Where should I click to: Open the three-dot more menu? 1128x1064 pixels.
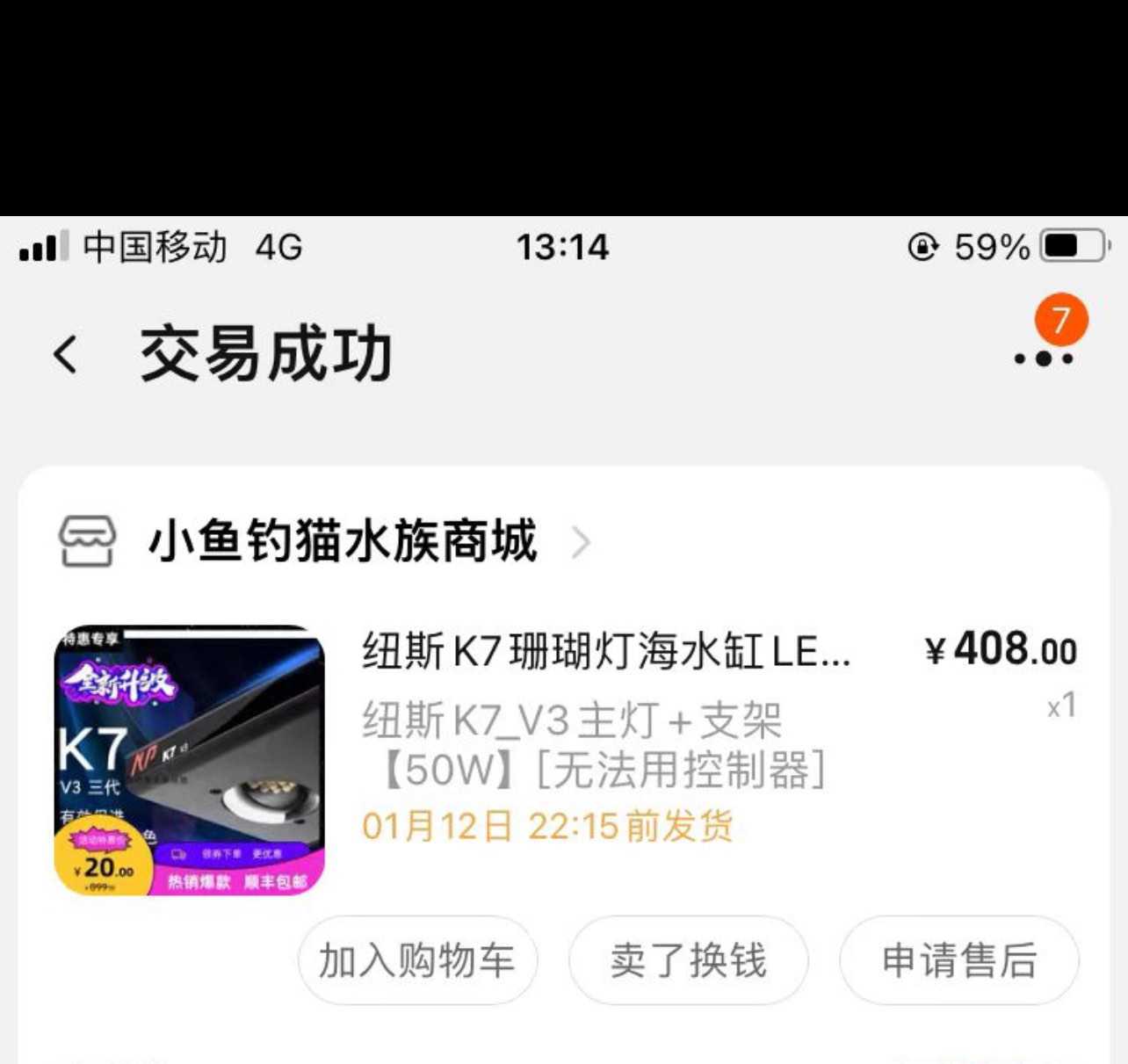tap(1043, 358)
